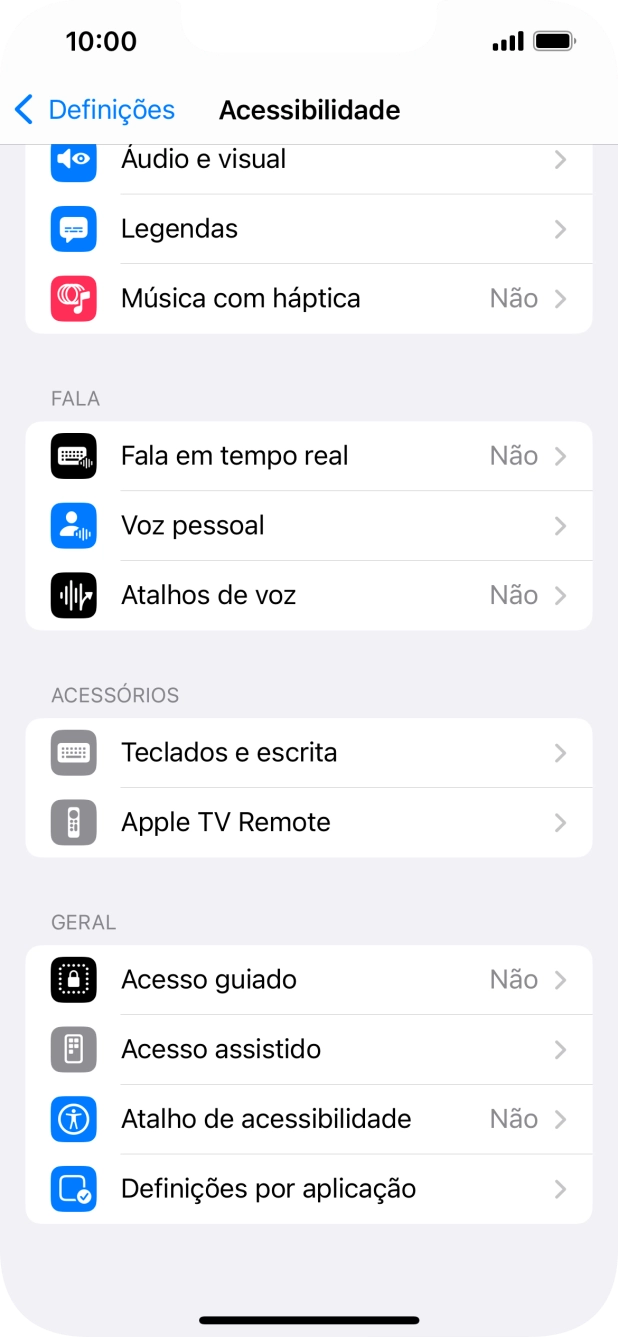Open Teclados e escrita
The height and width of the screenshot is (1337, 618).
tap(308, 753)
